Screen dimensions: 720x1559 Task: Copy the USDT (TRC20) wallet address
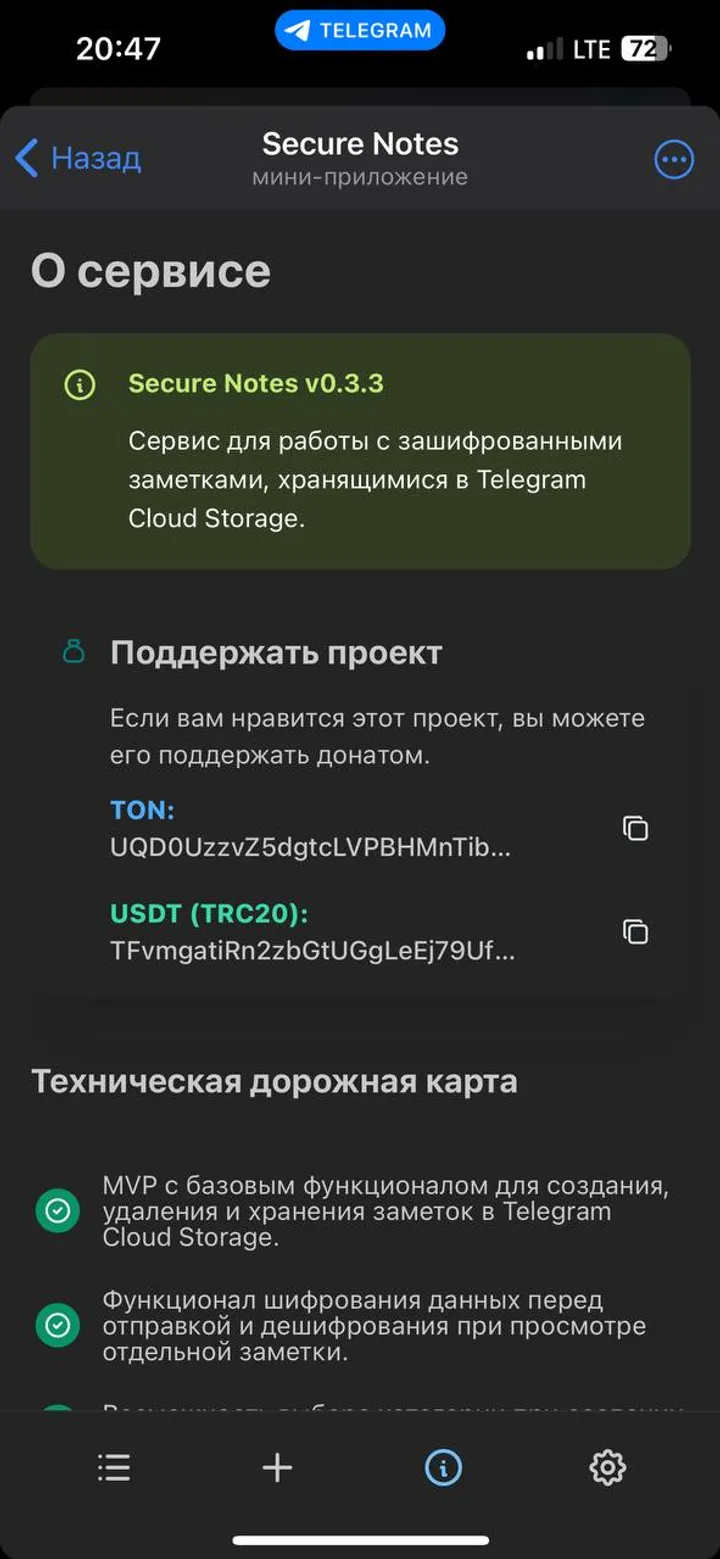635,931
